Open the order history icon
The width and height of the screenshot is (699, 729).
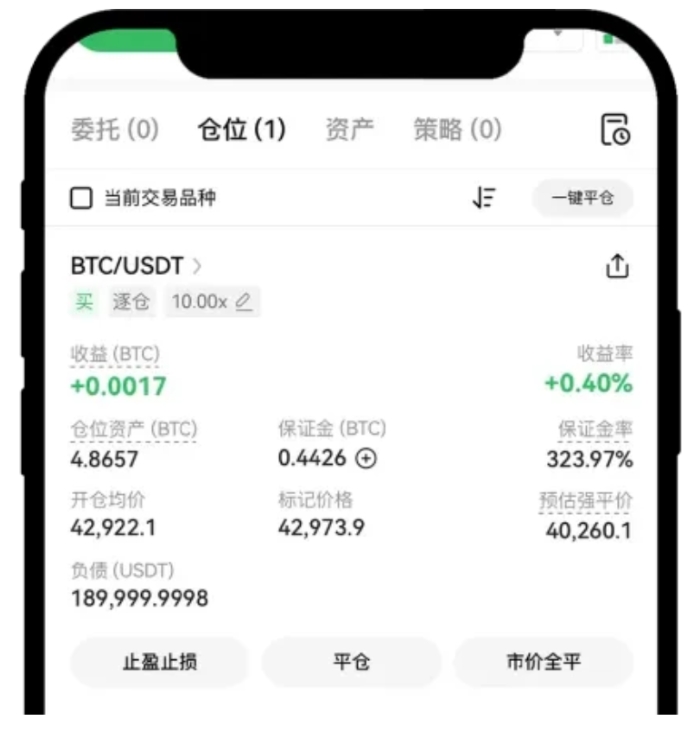click(x=615, y=130)
